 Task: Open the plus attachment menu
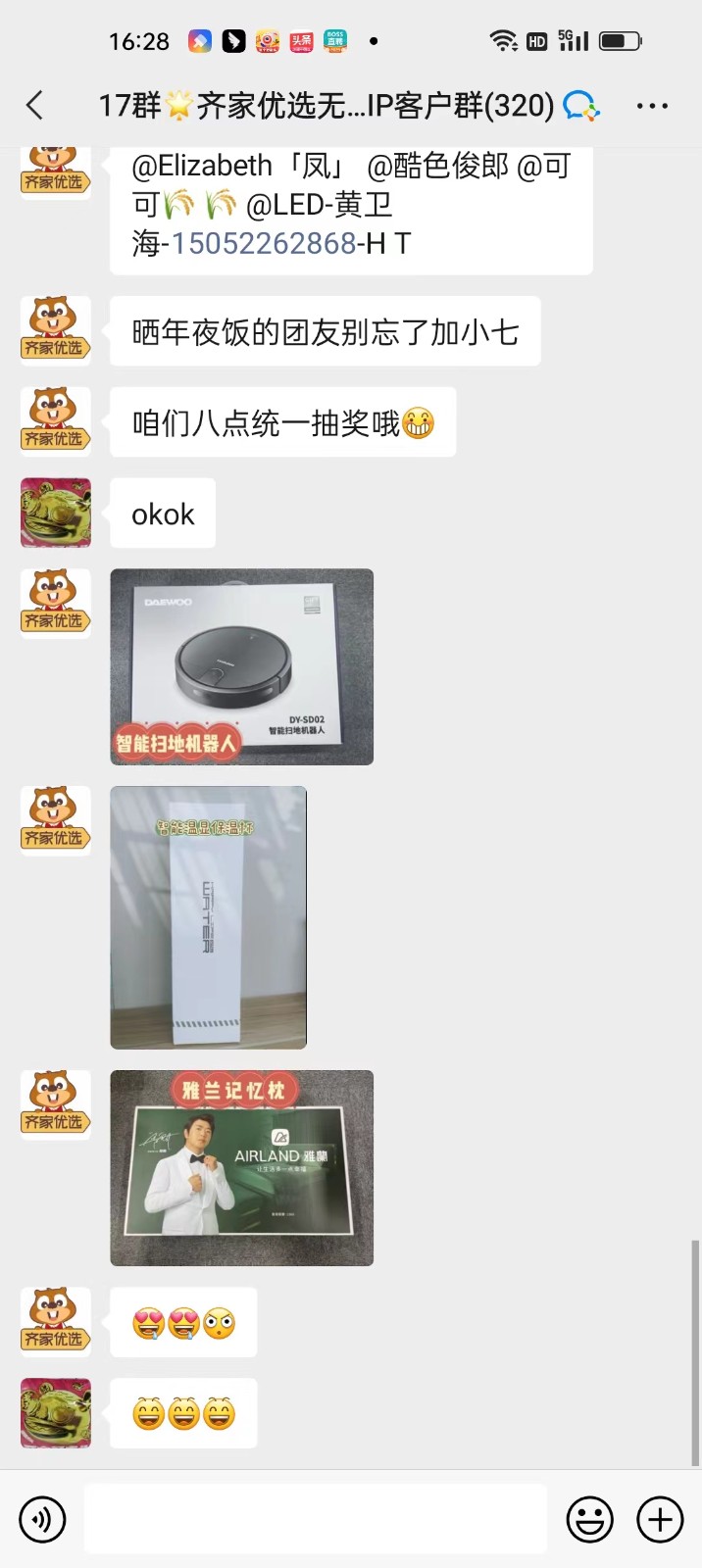coord(660,1520)
